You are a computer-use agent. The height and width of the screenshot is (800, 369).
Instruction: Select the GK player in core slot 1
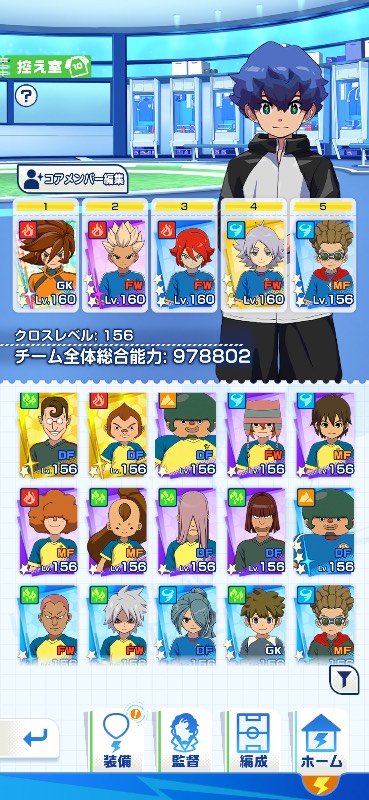46,256
